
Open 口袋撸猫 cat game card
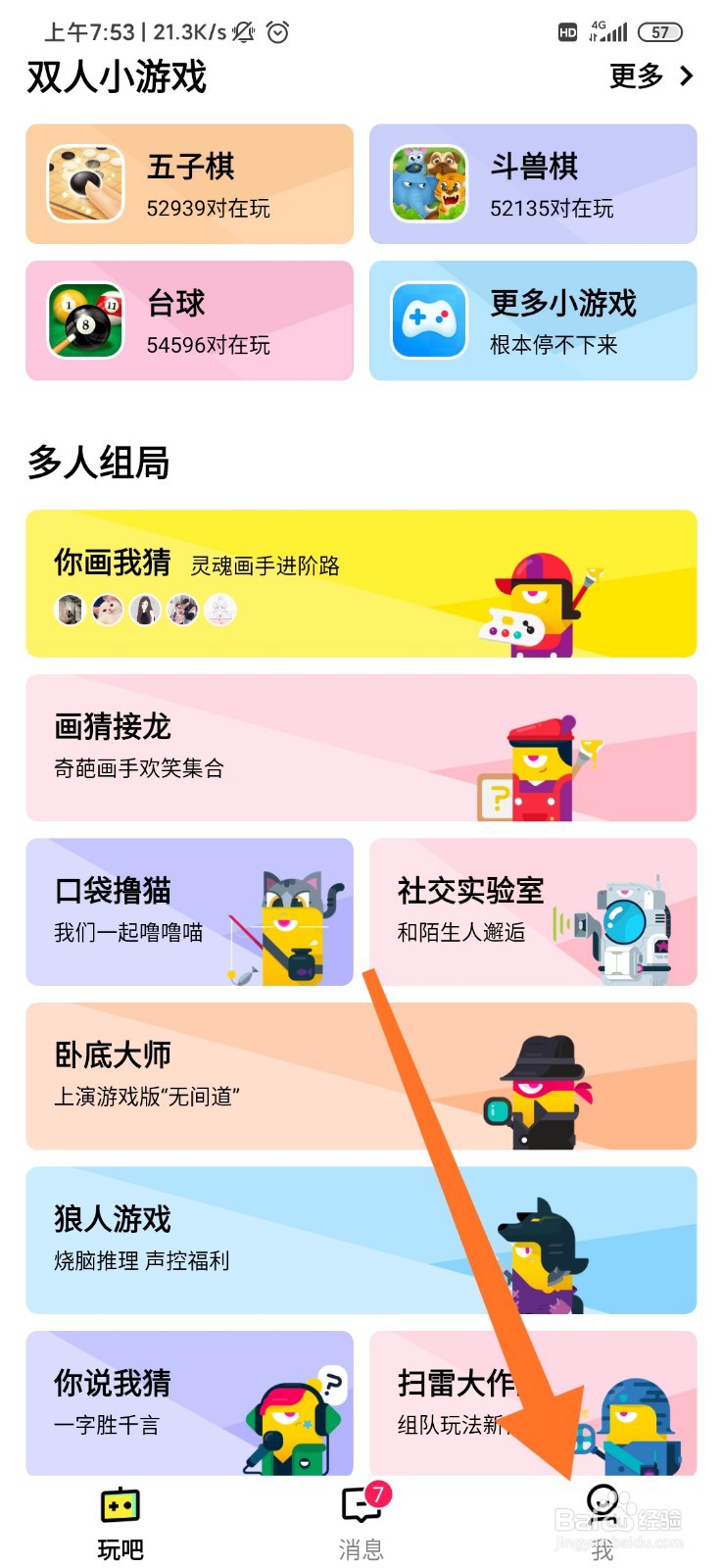tap(189, 911)
